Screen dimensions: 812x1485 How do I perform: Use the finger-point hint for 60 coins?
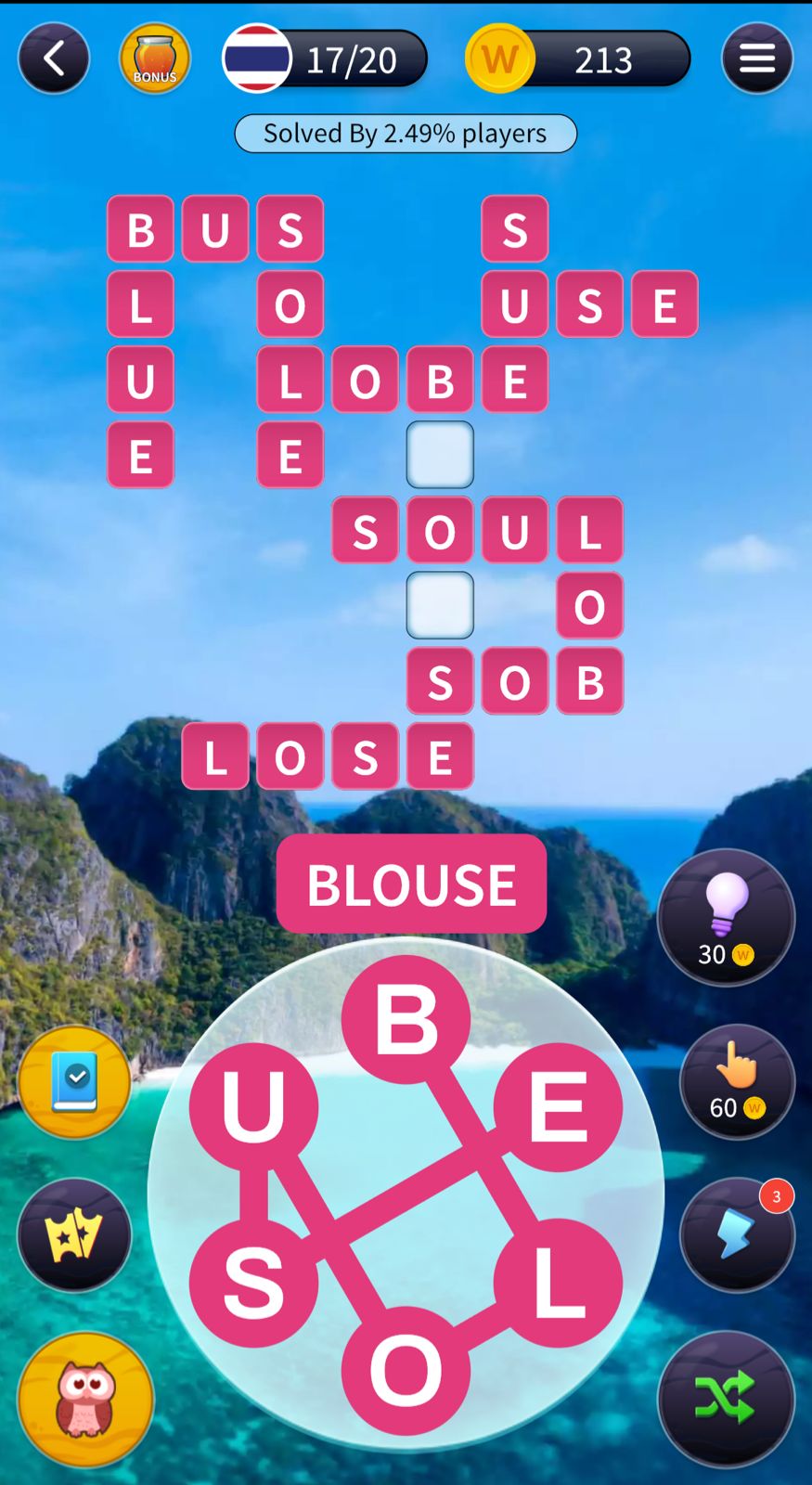[x=737, y=1081]
